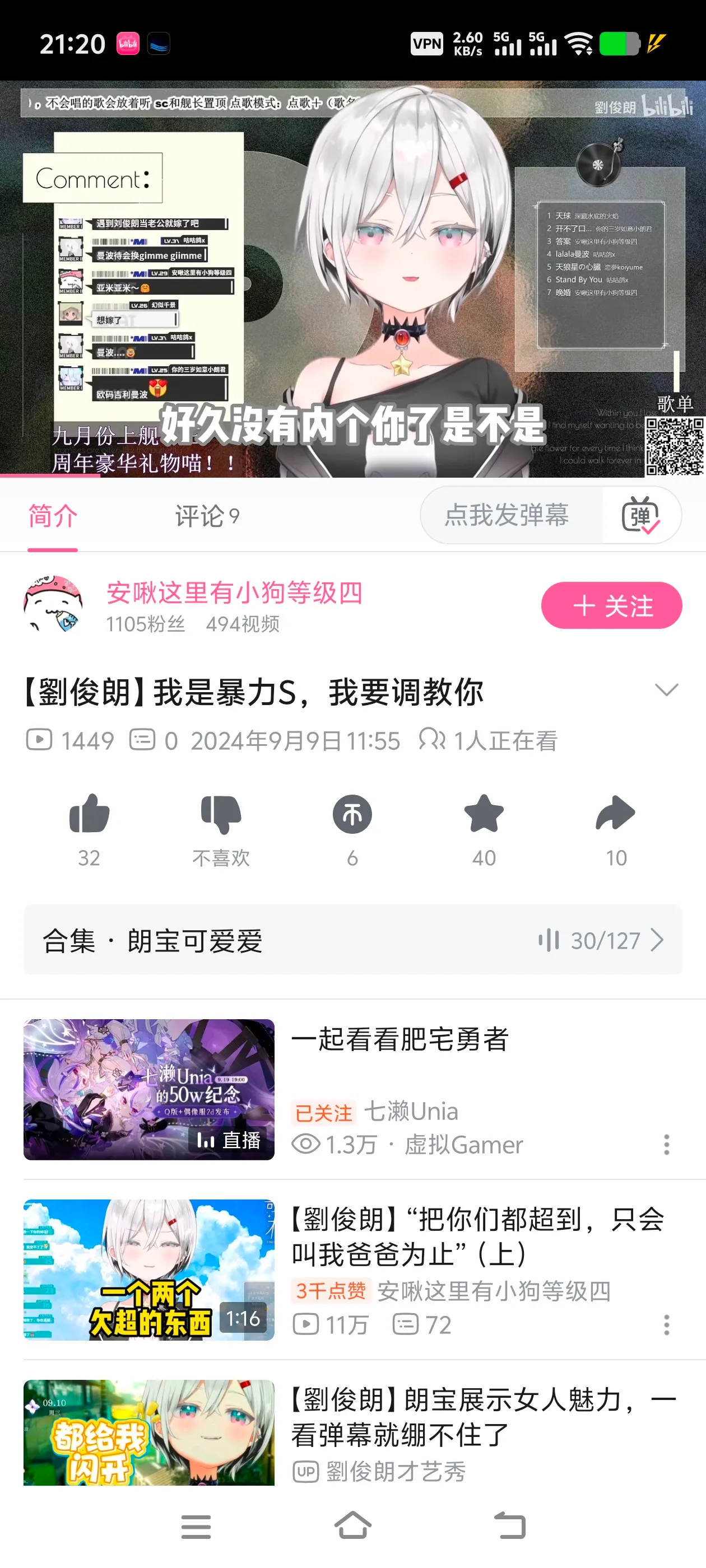The image size is (706, 1568).
Task: Tap the 不喜欢 dislike icon
Action: click(x=221, y=814)
